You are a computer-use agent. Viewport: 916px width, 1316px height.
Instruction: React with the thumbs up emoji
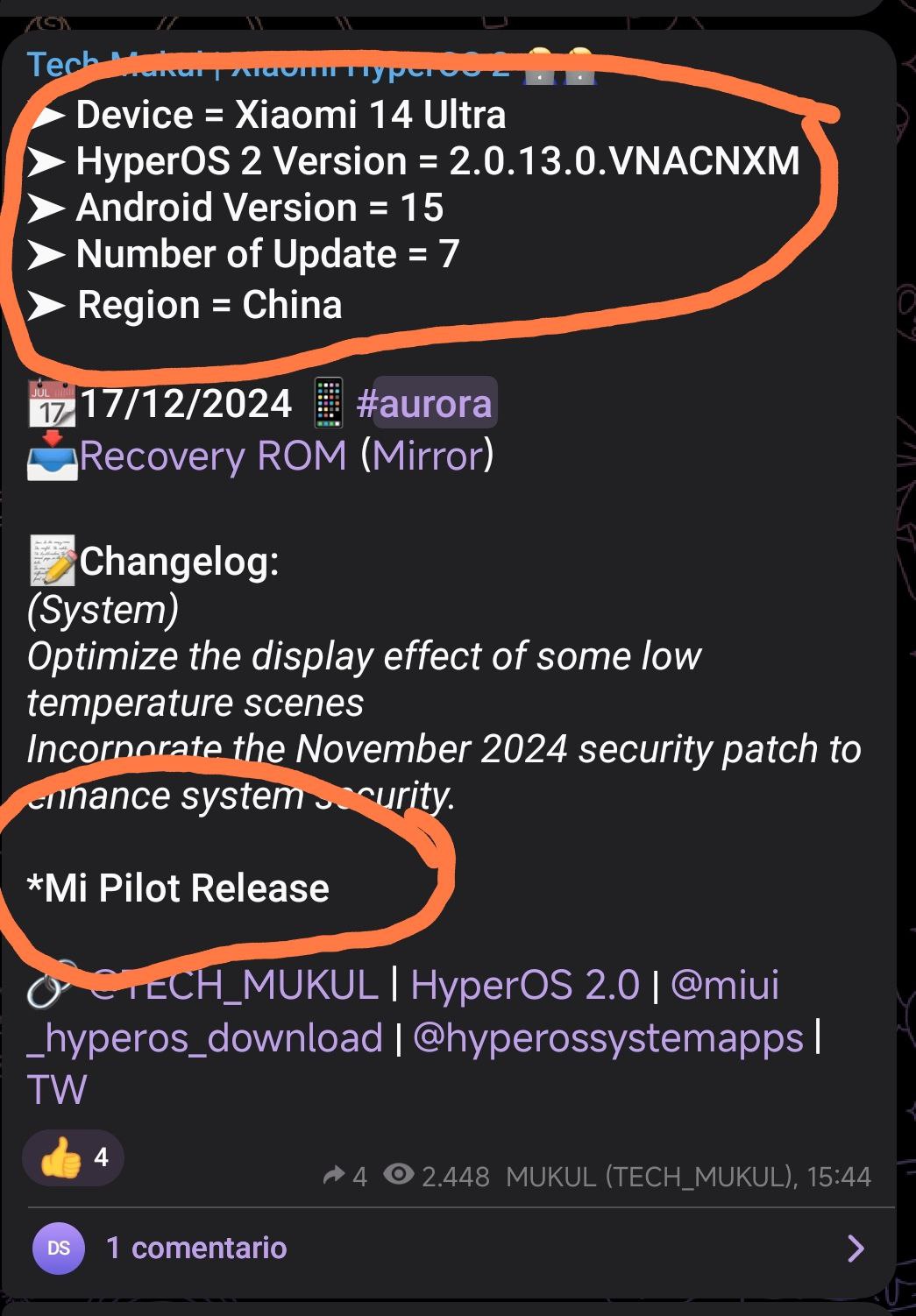pyautogui.click(x=73, y=1158)
